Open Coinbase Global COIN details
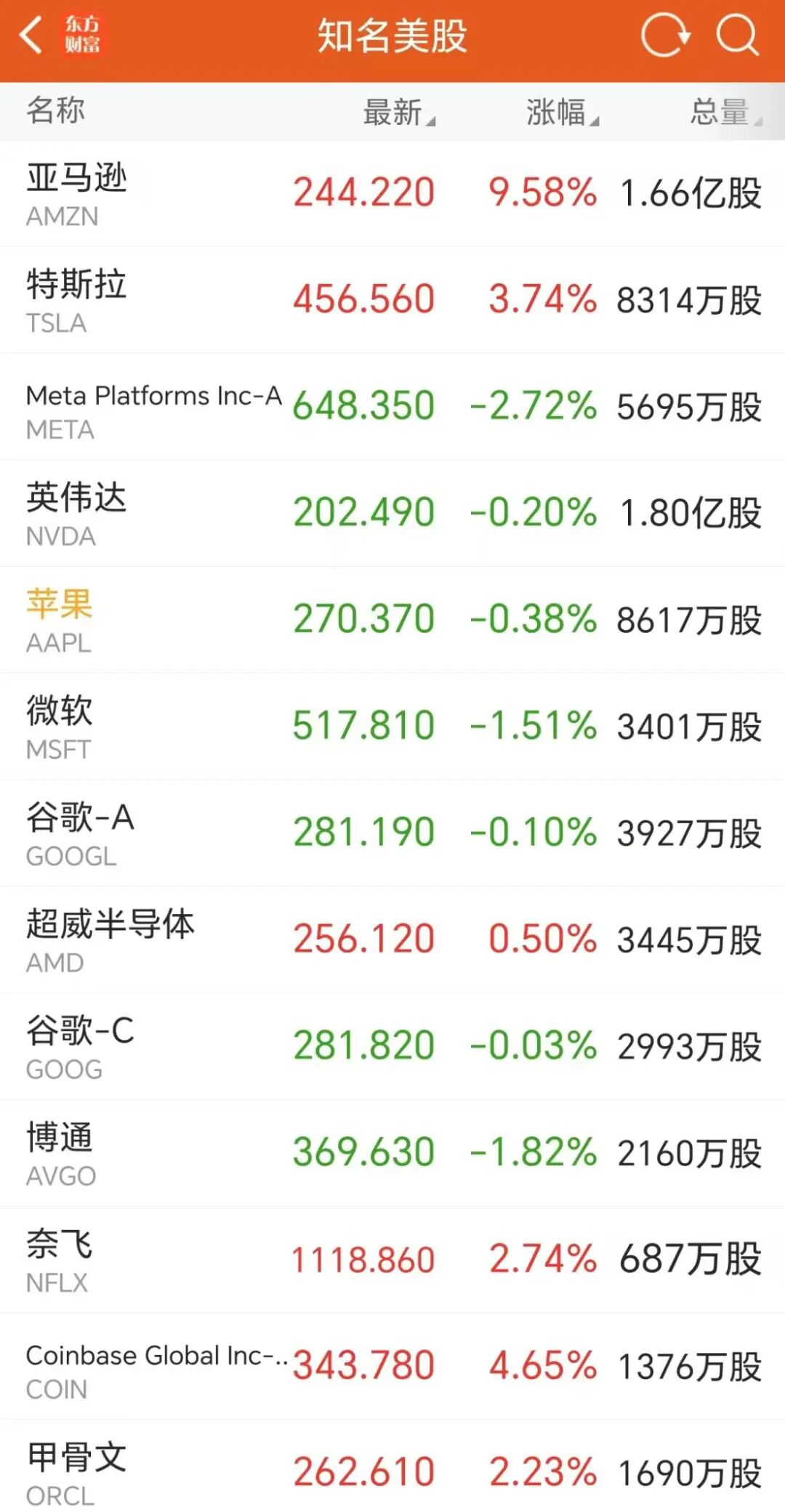Screen dimensions: 785x1512 point(392,1366)
